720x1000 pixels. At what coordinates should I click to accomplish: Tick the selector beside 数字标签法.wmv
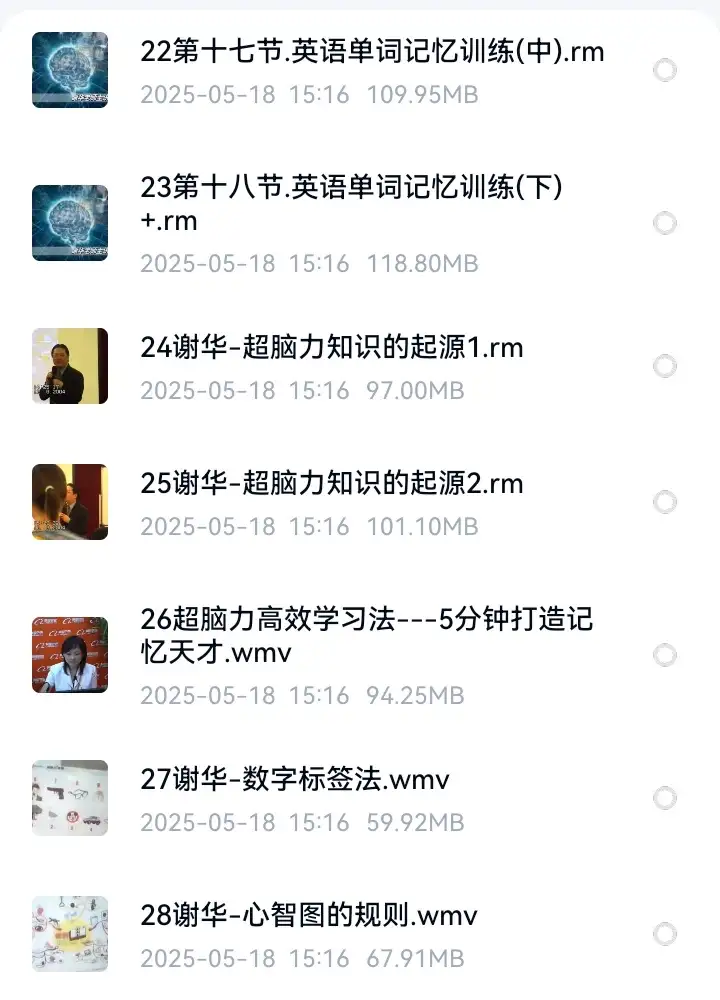(x=662, y=798)
